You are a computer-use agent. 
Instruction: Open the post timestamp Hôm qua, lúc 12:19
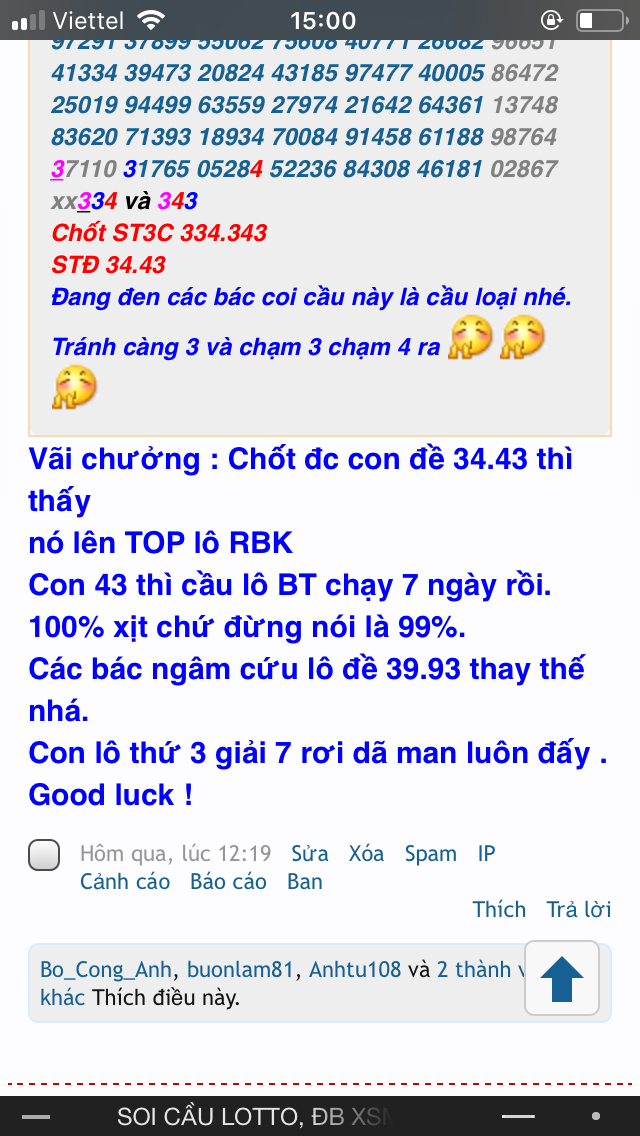(175, 854)
